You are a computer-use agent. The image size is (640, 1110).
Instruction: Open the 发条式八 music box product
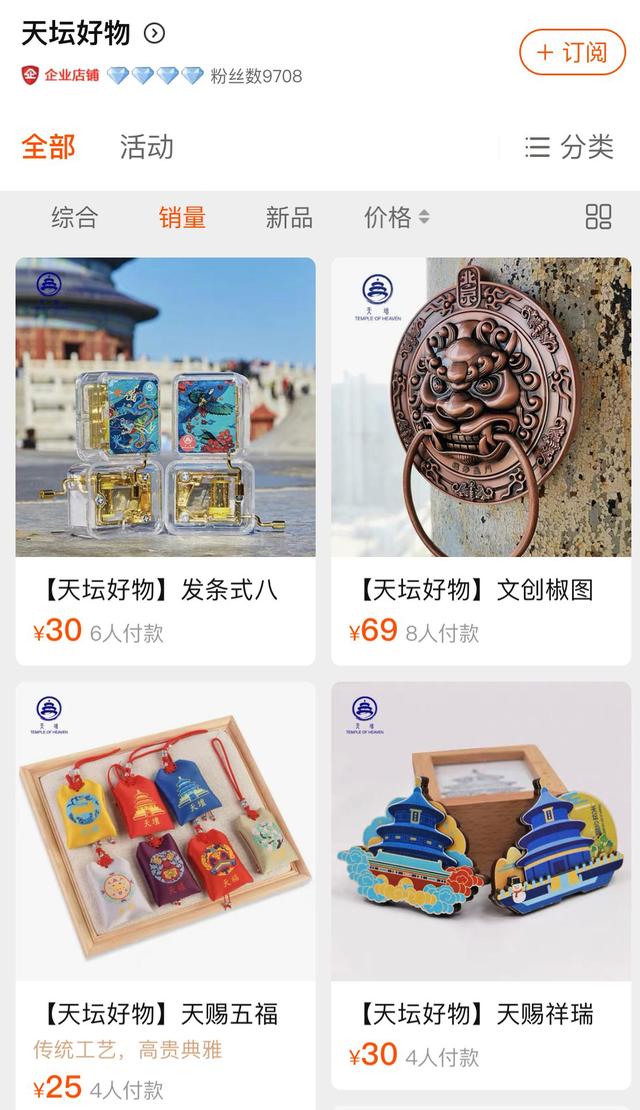pos(165,460)
